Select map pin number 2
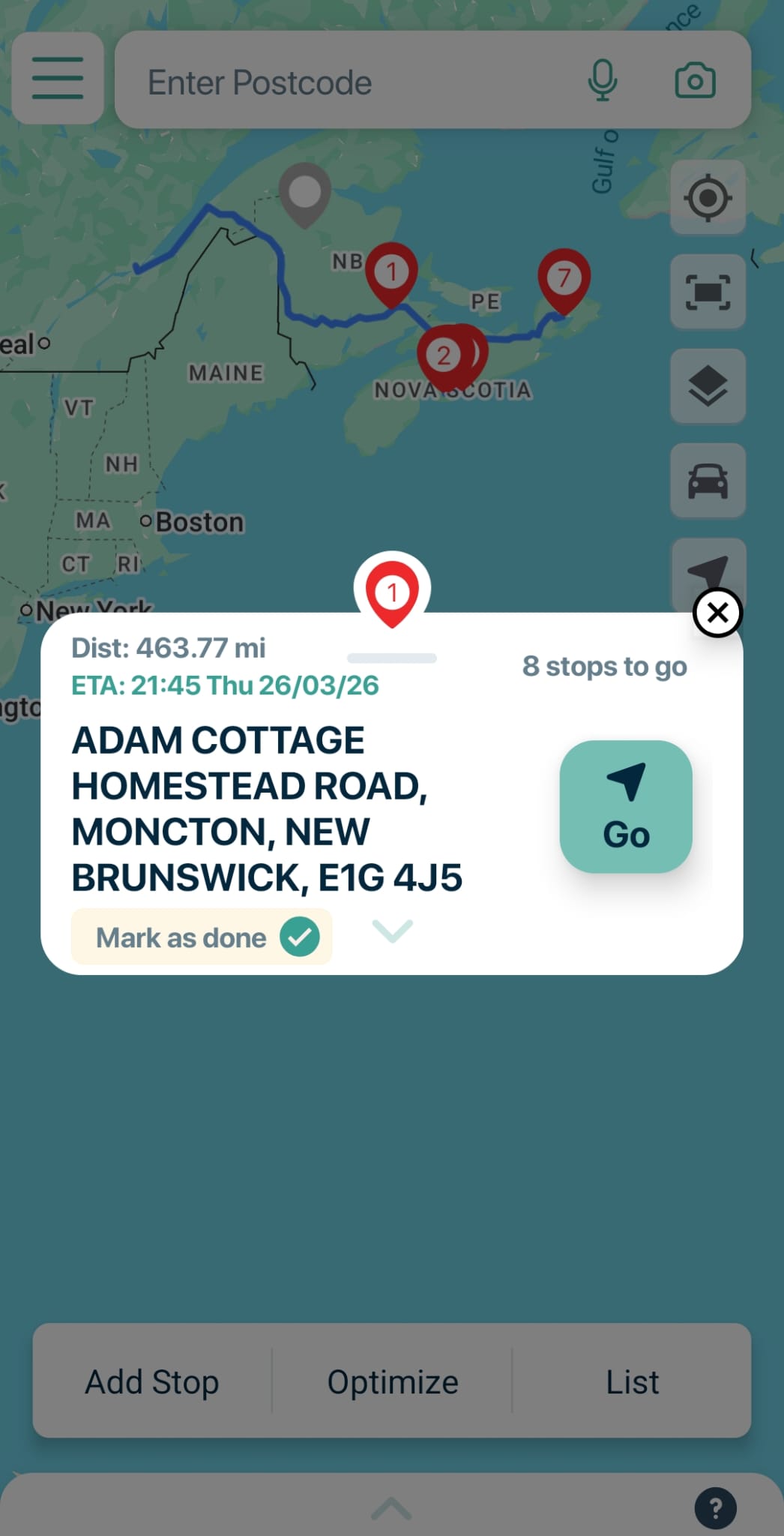Viewport: 784px width, 1536px height. (442, 355)
